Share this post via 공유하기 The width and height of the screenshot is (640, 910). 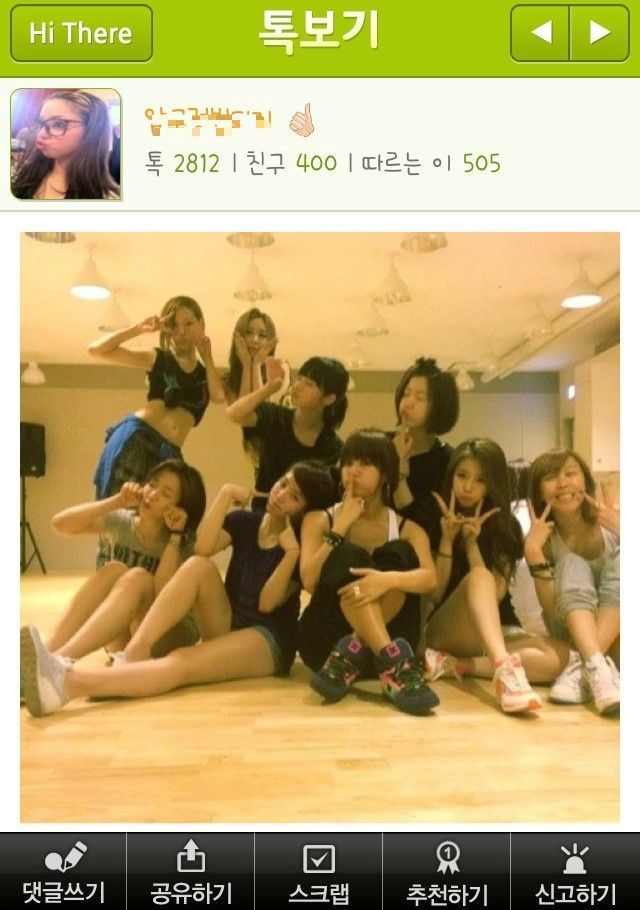(190, 872)
